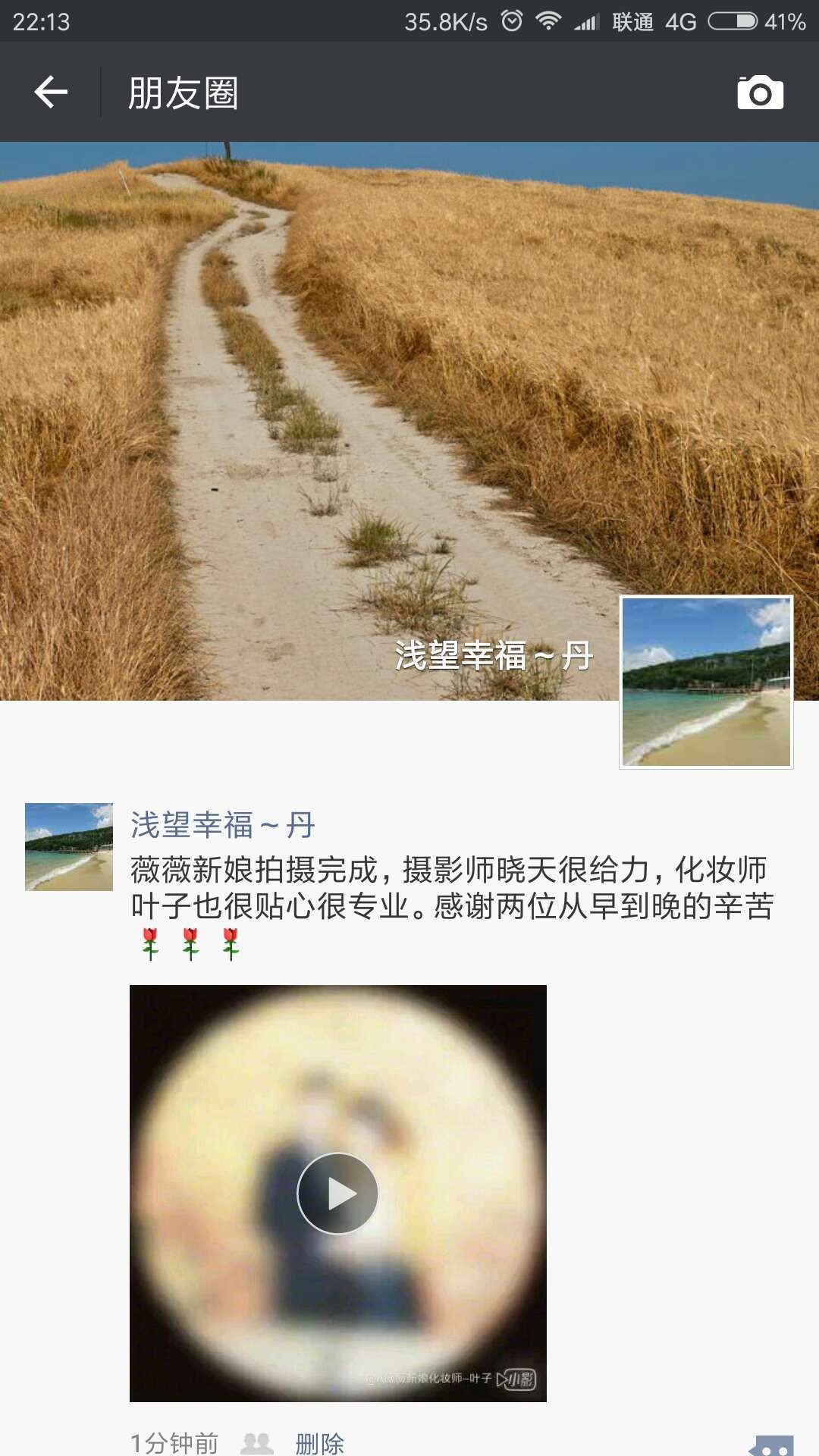Screen dimensions: 819x1456
Task: Open the comment and like bubble
Action: [x=770, y=1445]
